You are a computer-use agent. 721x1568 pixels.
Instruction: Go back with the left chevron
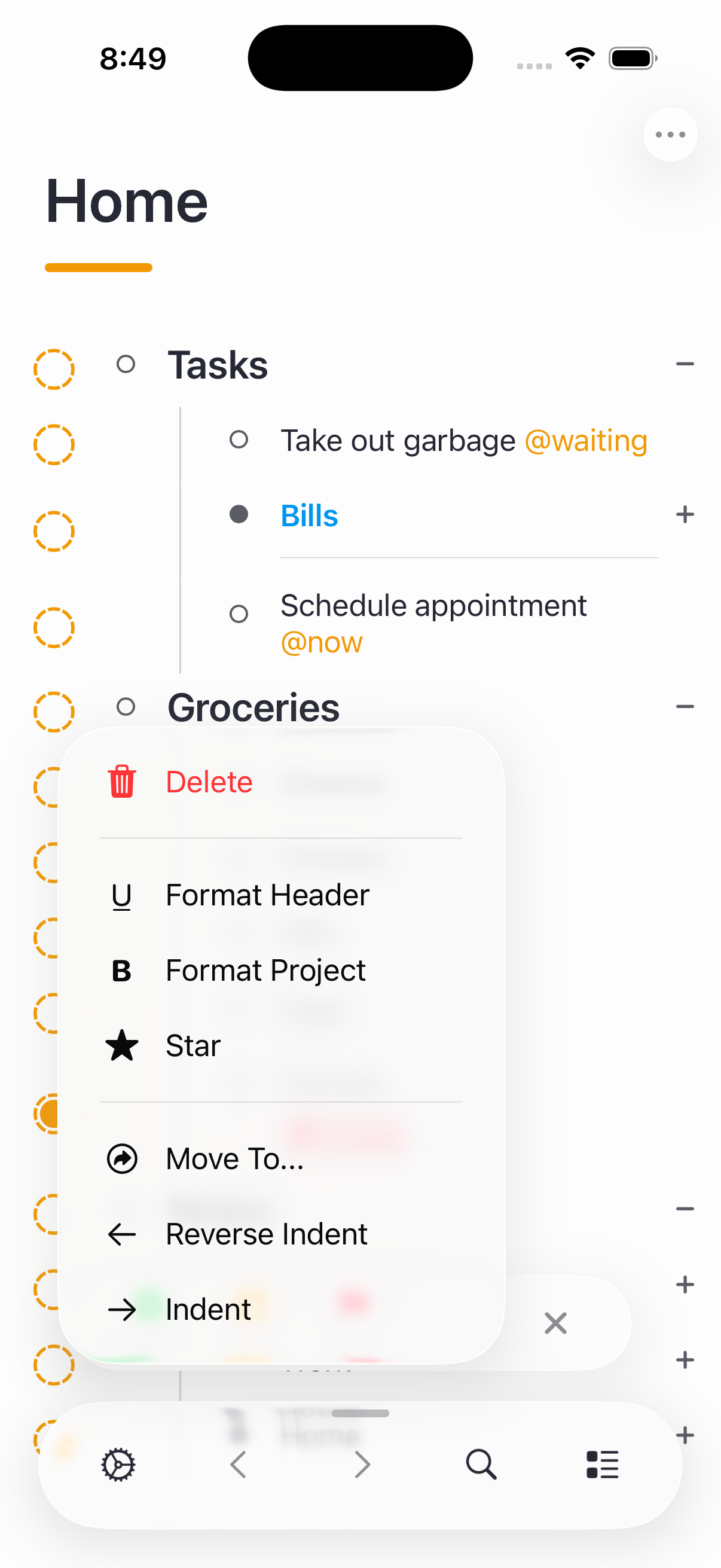click(x=239, y=1465)
